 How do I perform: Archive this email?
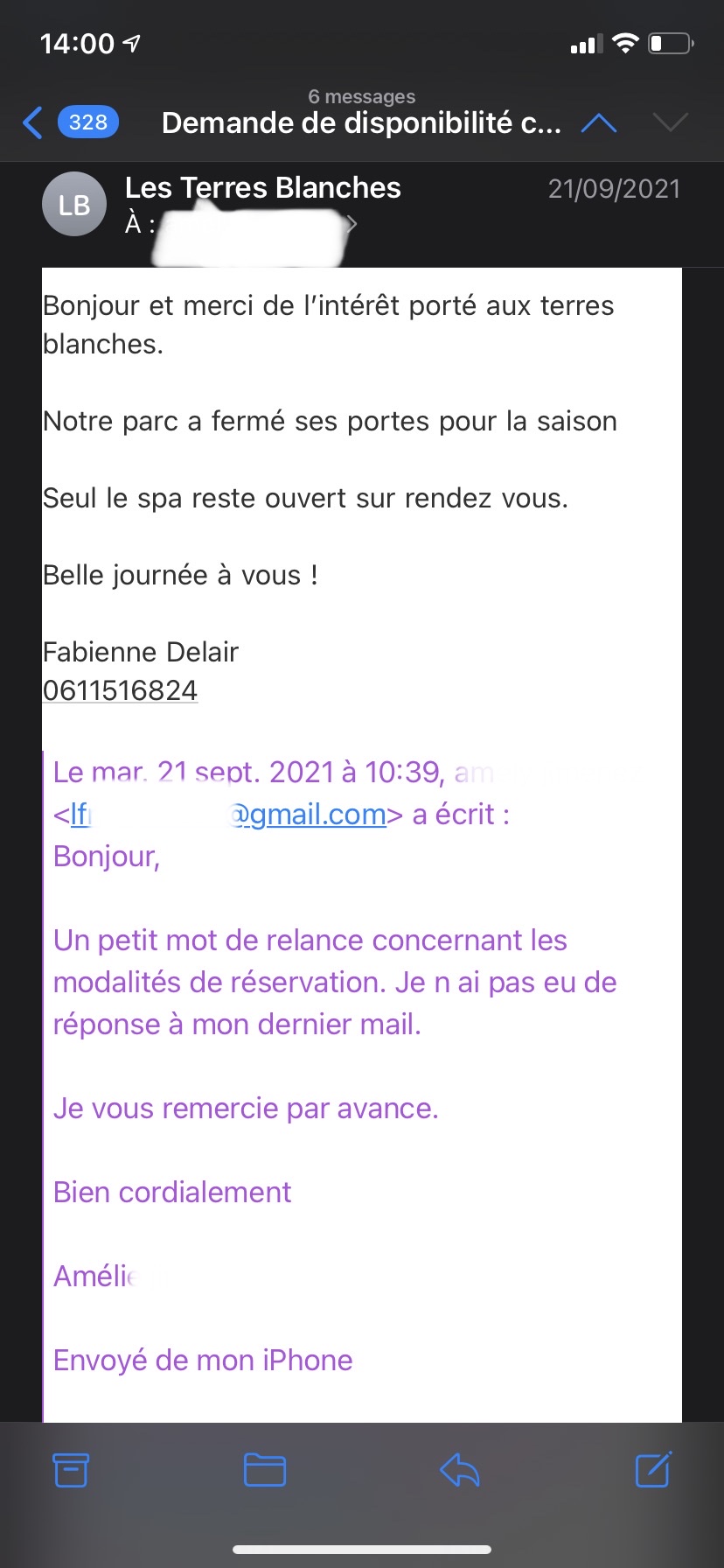click(x=71, y=1470)
